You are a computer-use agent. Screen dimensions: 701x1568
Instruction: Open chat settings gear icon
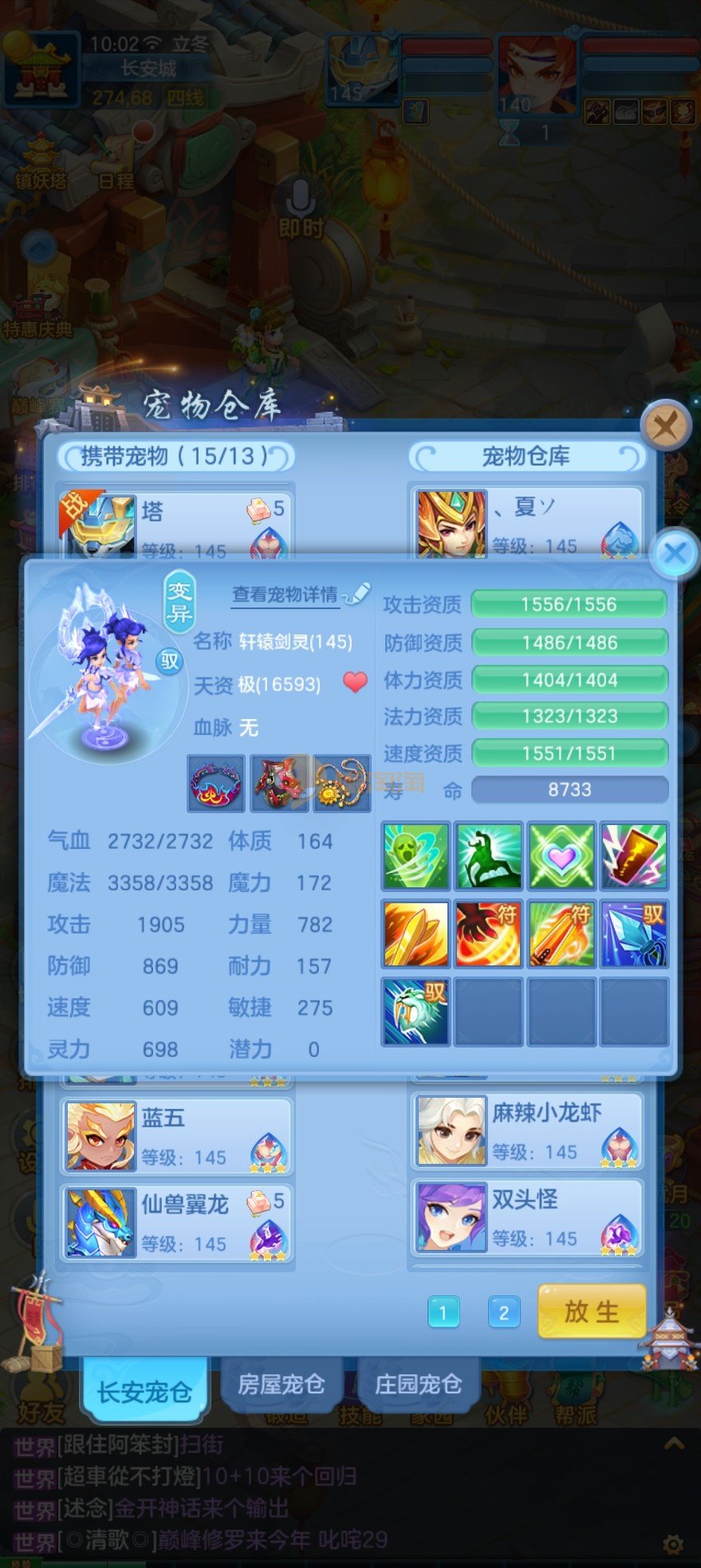673,1545
